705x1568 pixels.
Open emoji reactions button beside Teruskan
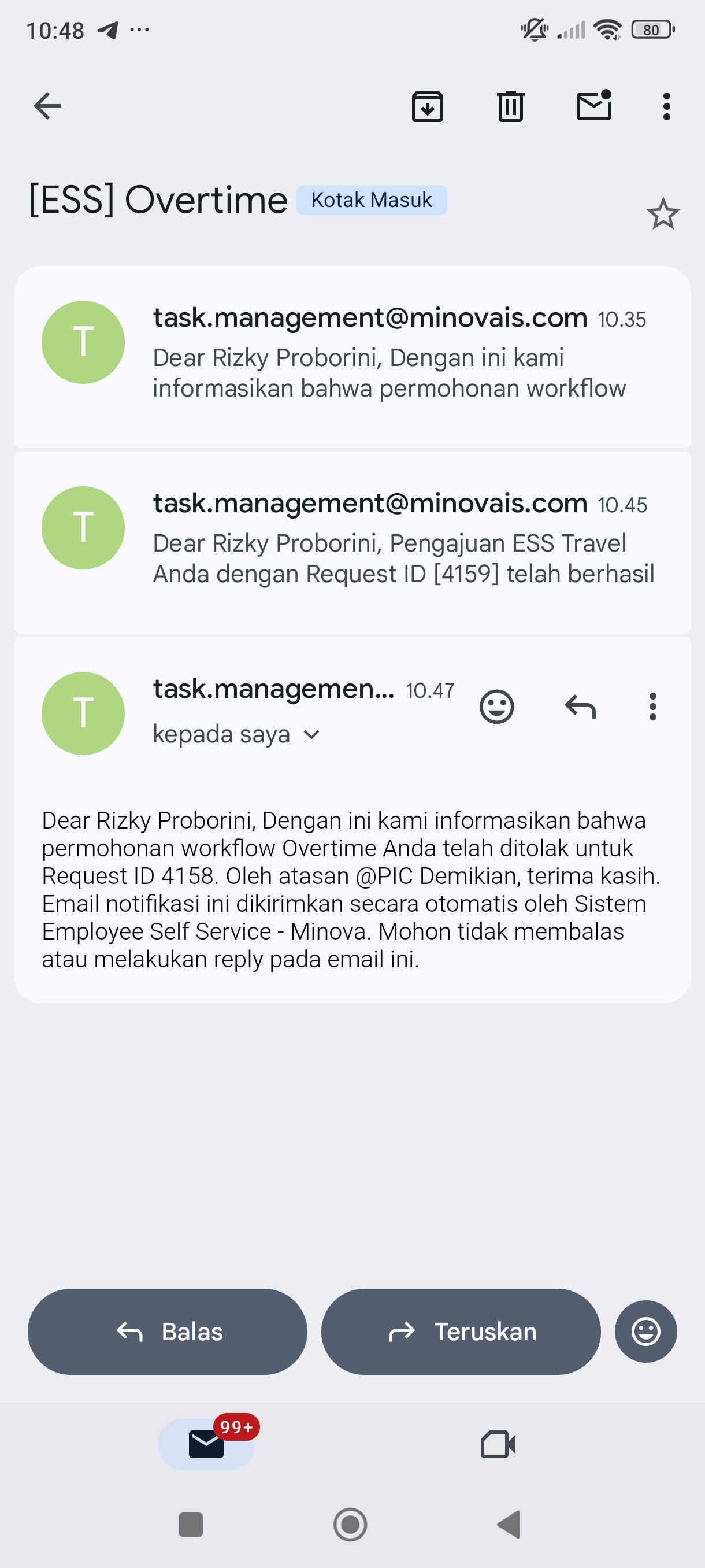click(645, 1331)
